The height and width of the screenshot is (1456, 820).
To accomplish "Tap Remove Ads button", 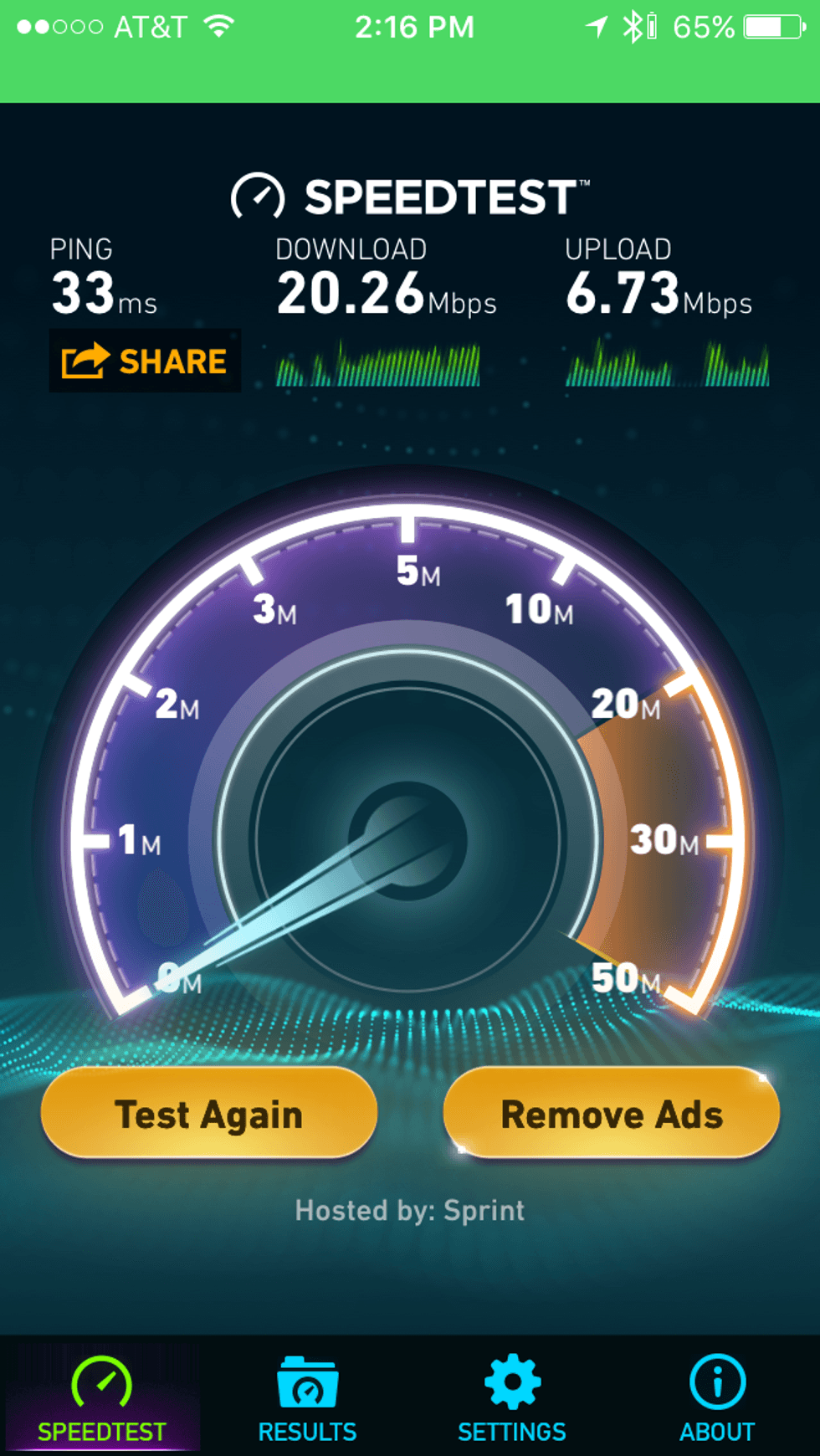I will click(x=612, y=1114).
